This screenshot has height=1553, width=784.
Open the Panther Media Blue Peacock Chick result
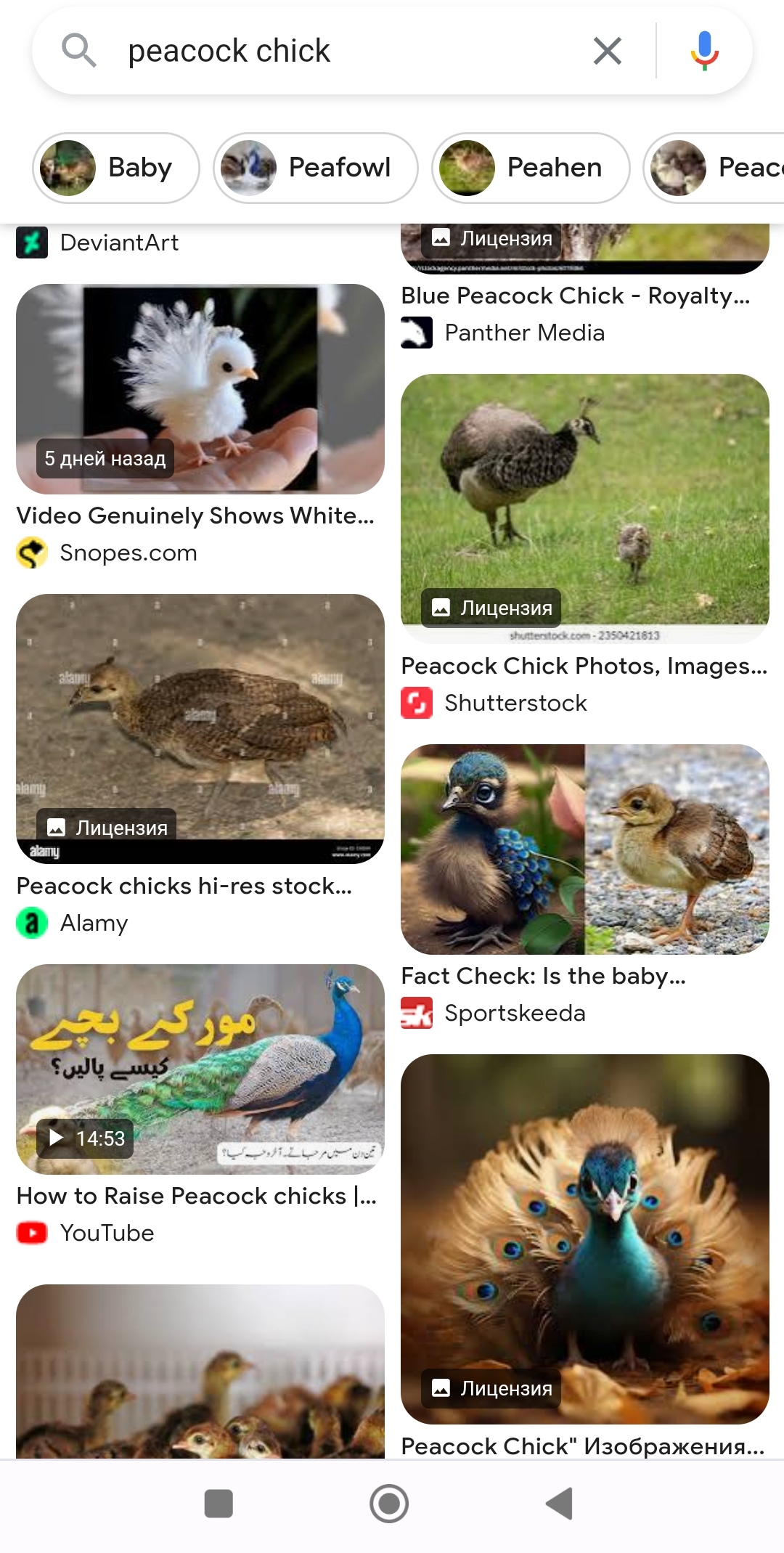point(575,296)
